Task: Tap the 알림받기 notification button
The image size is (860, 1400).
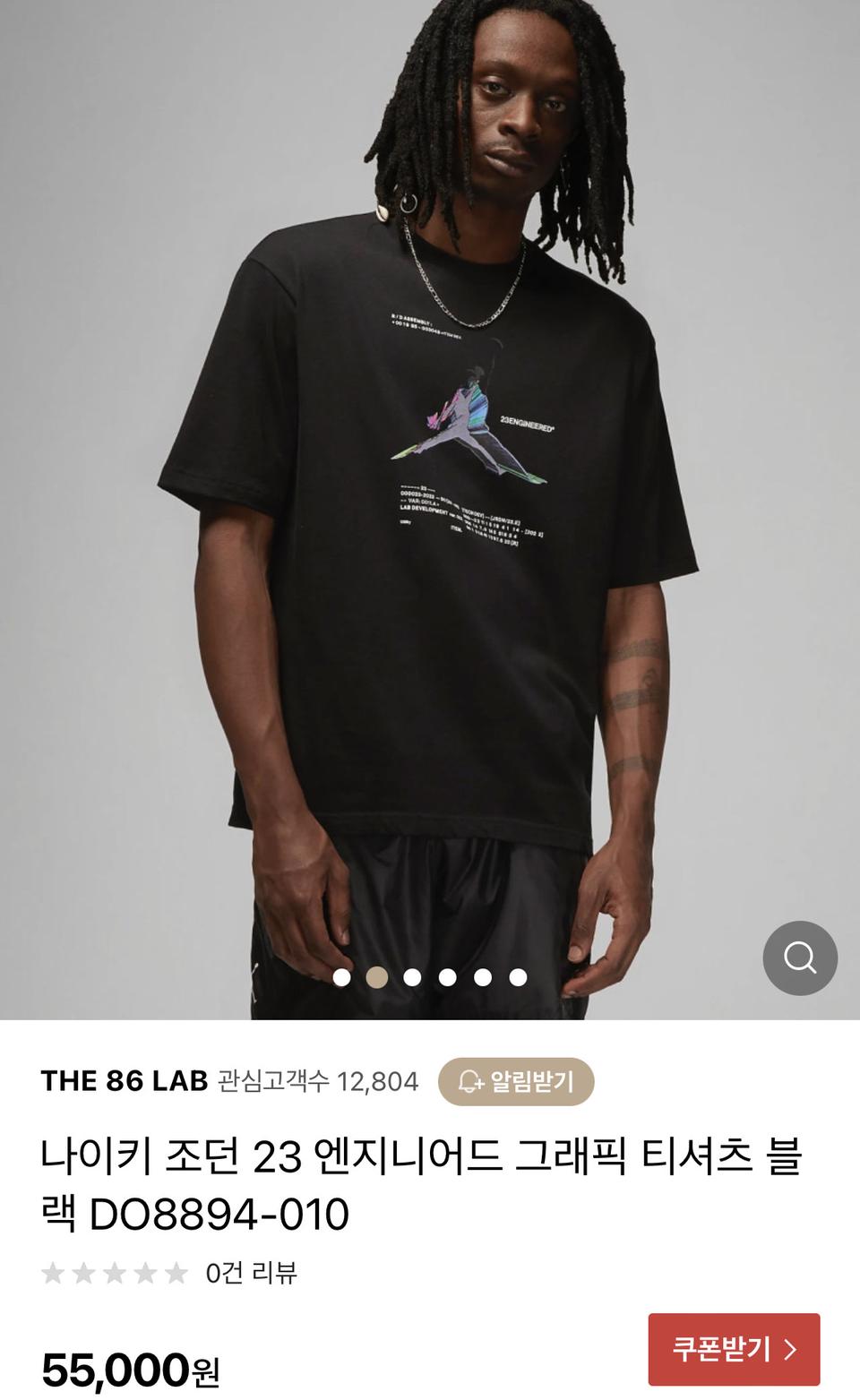Action: [516, 1081]
